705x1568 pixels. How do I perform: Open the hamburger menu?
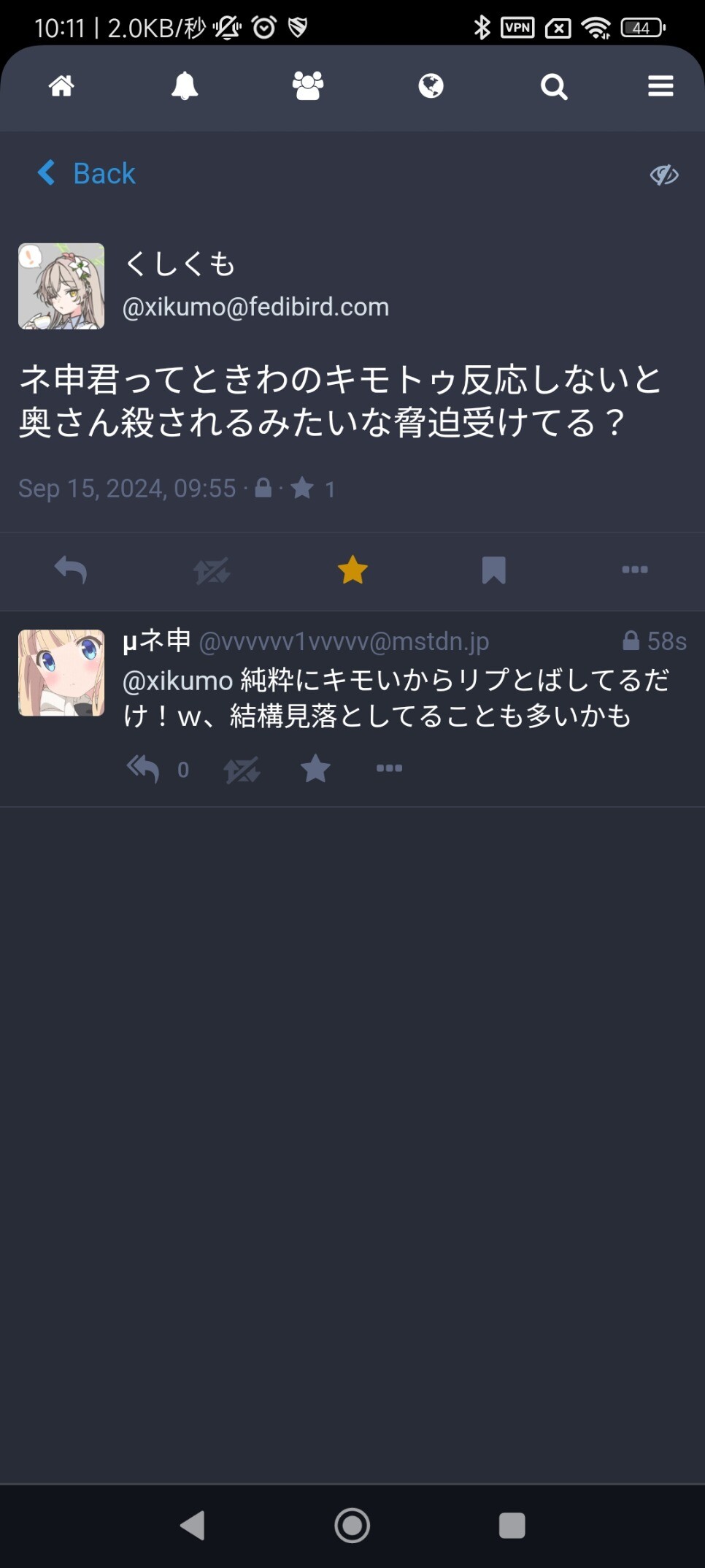point(660,86)
